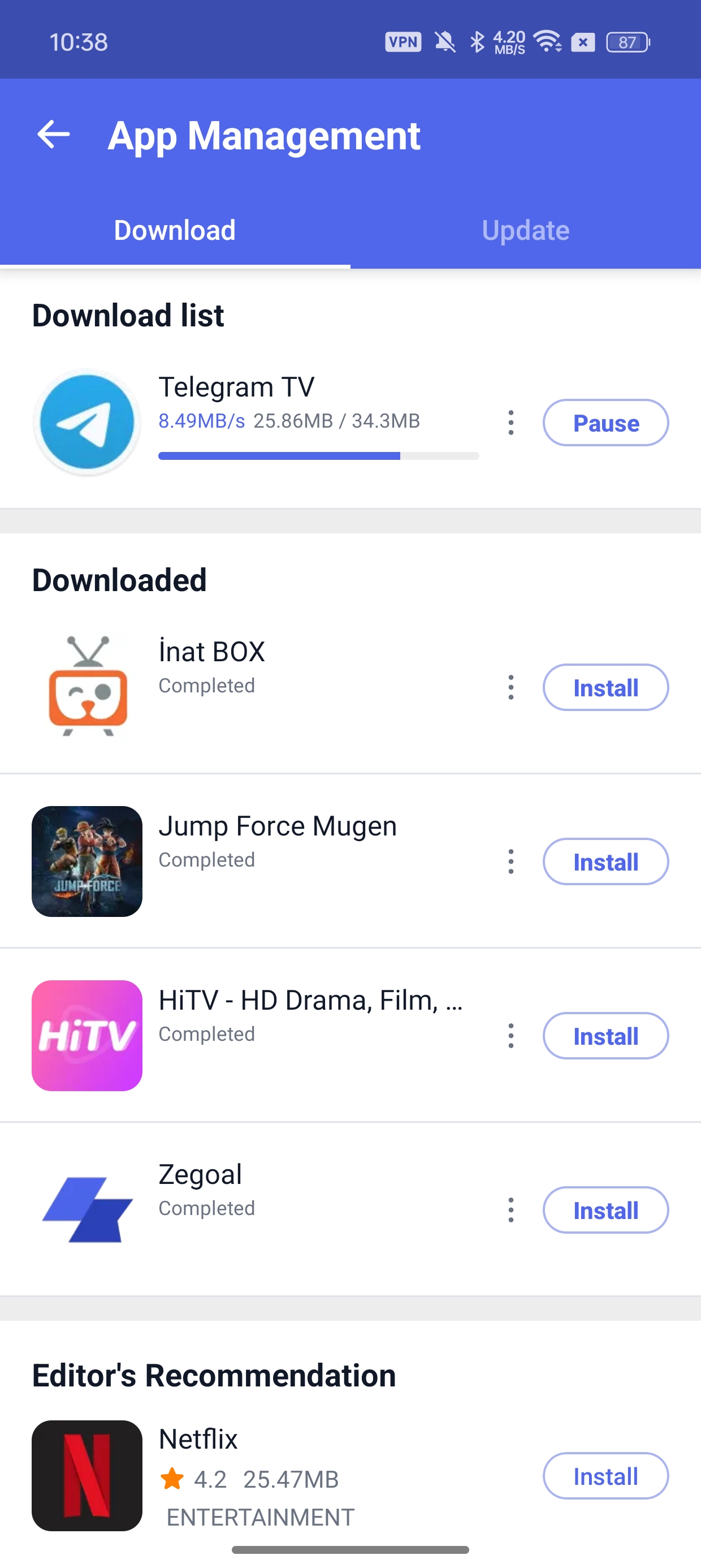The image size is (701, 1568).
Task: Open Netflix via its app icon
Action: click(x=86, y=1474)
